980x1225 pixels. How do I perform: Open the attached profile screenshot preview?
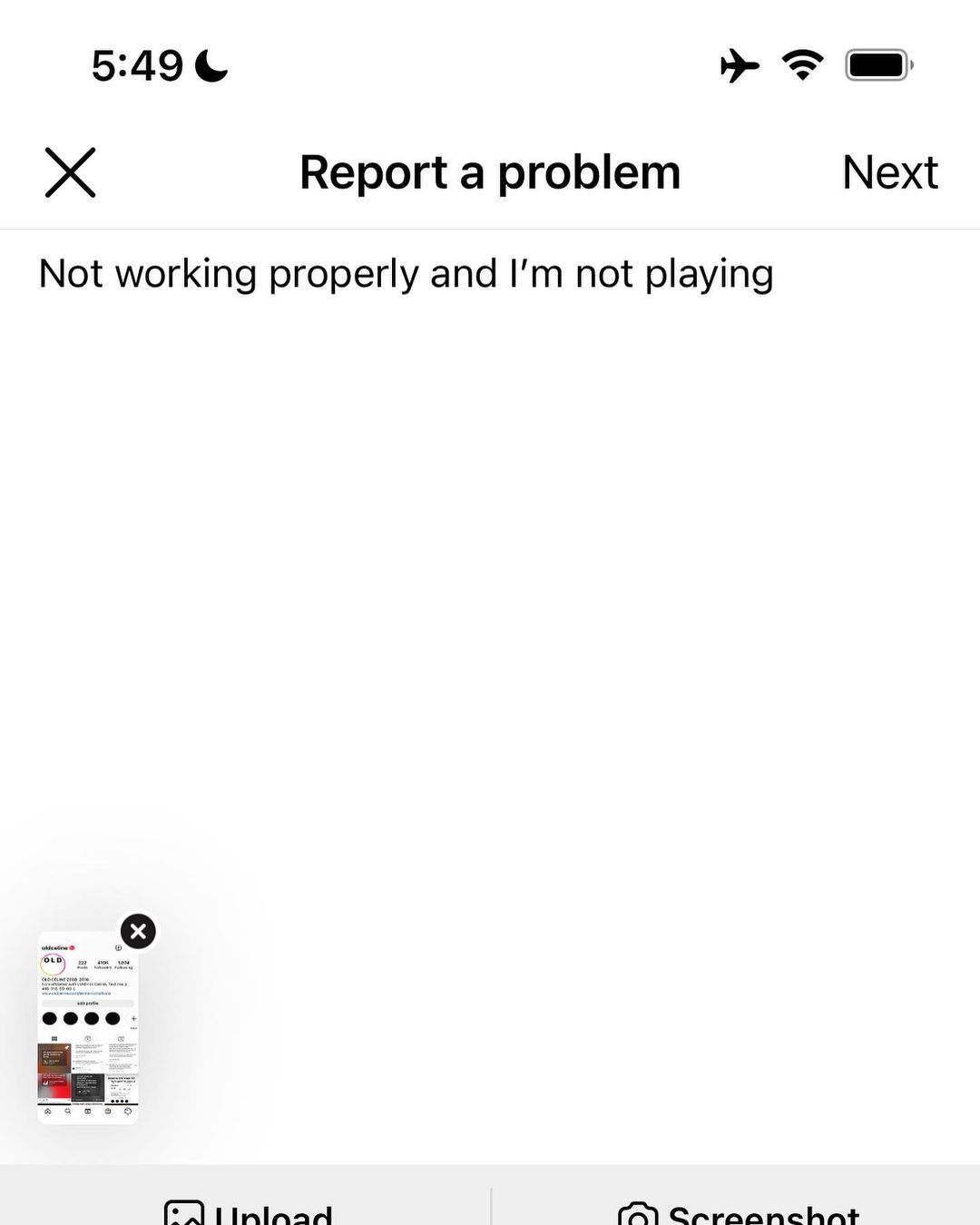click(x=87, y=1030)
